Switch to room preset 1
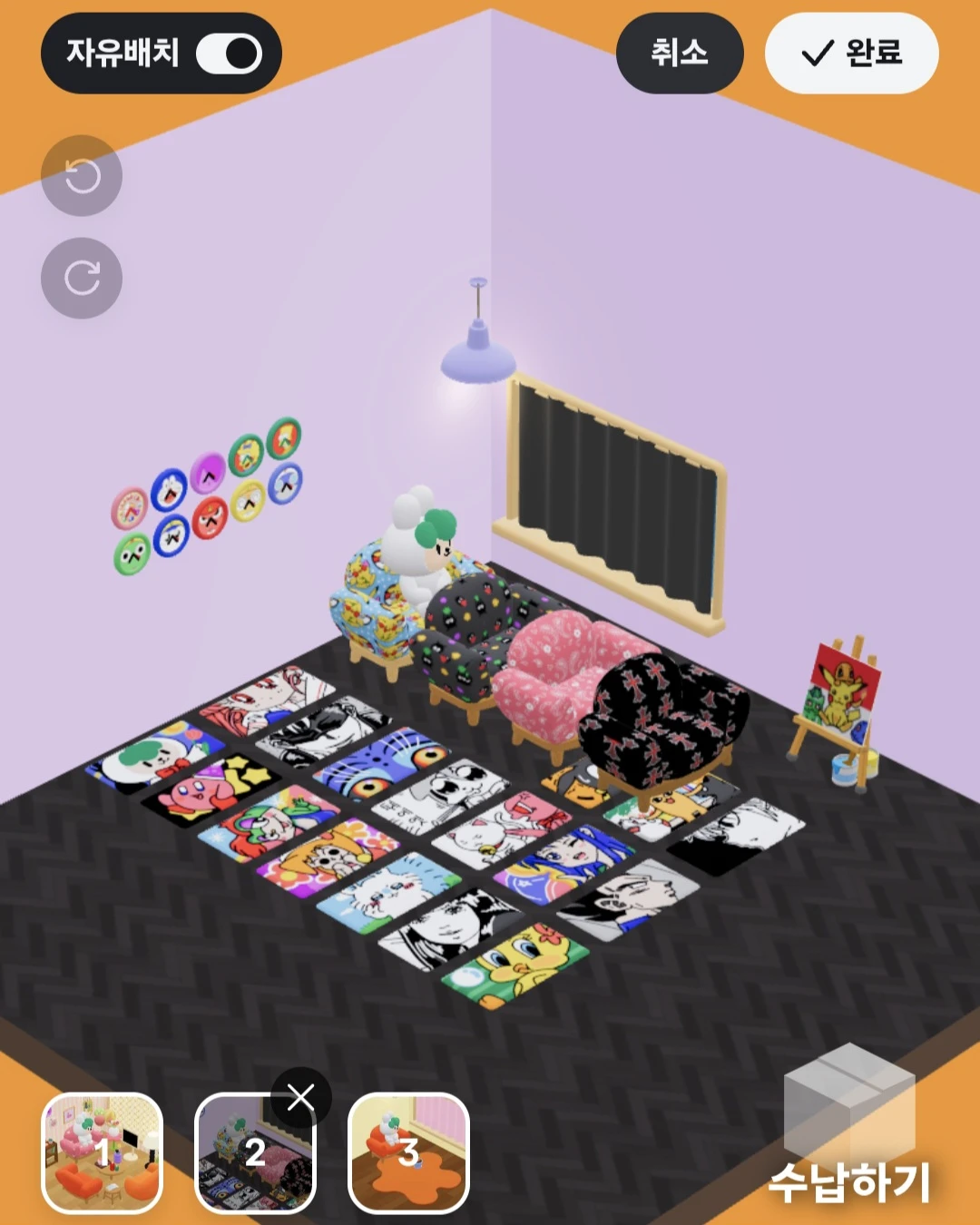 click(103, 1152)
